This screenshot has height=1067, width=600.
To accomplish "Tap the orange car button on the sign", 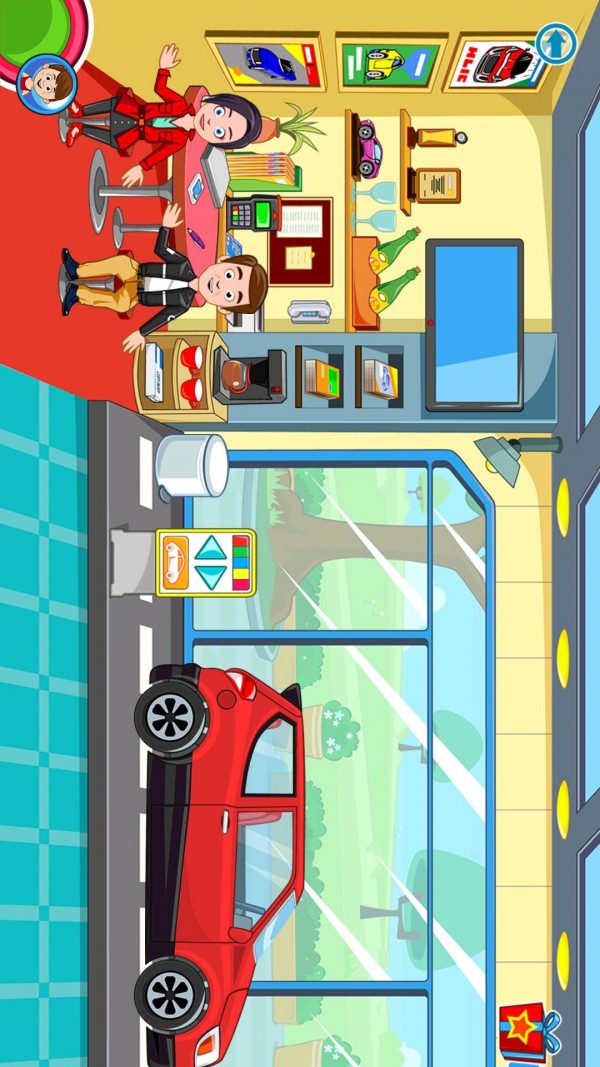I will (x=176, y=563).
